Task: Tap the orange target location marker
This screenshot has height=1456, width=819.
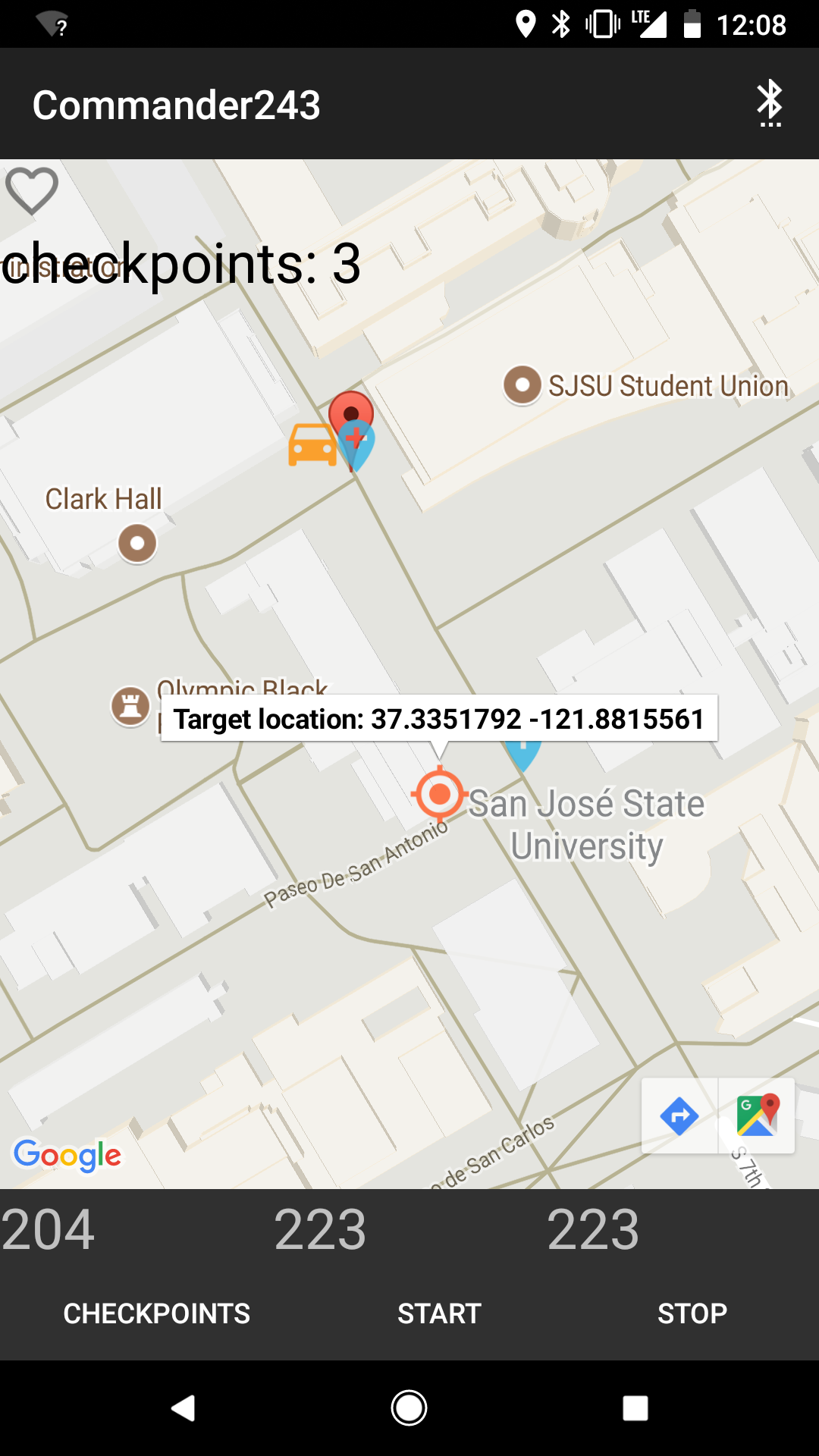Action: 439,794
